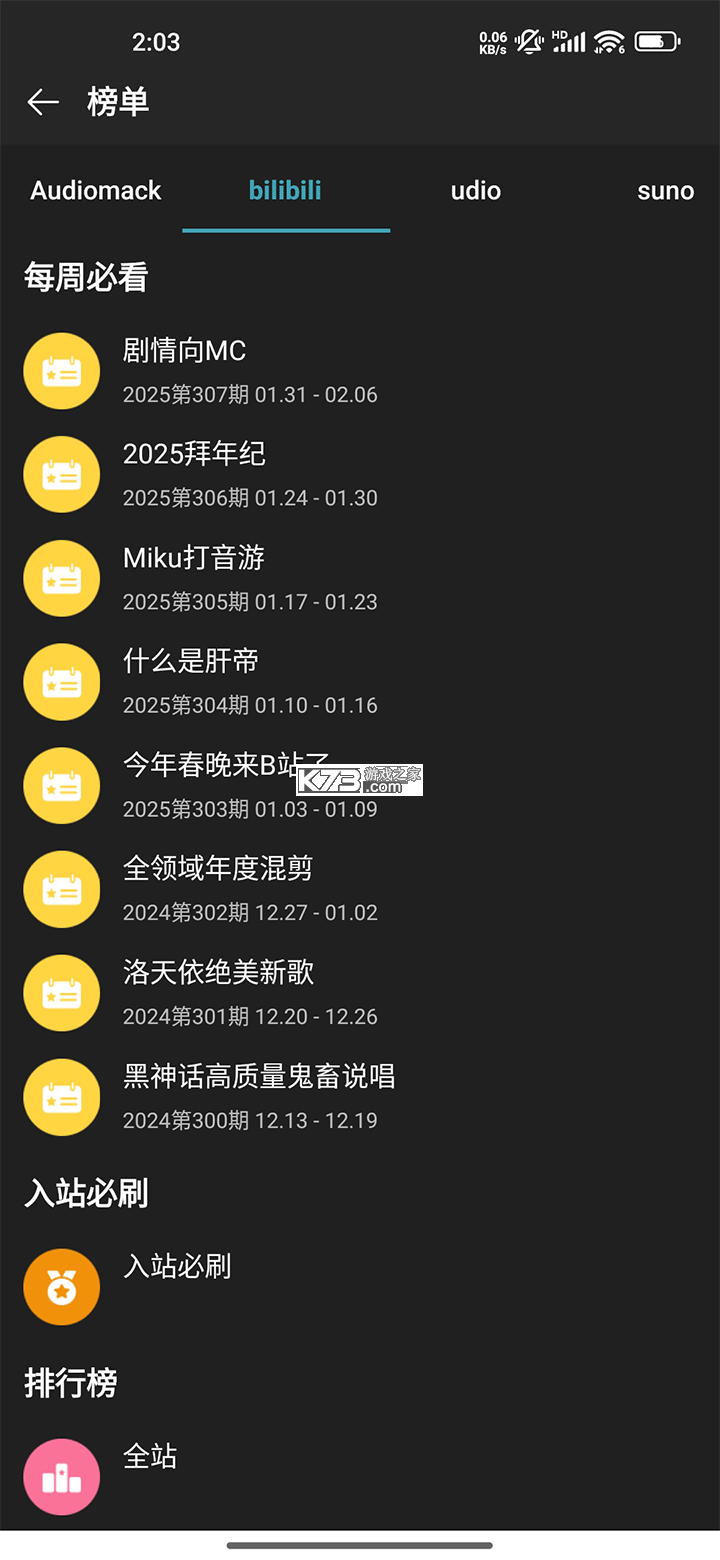Select the Miku打音游 calendar icon
The height and width of the screenshot is (1560, 720).
(x=61, y=578)
